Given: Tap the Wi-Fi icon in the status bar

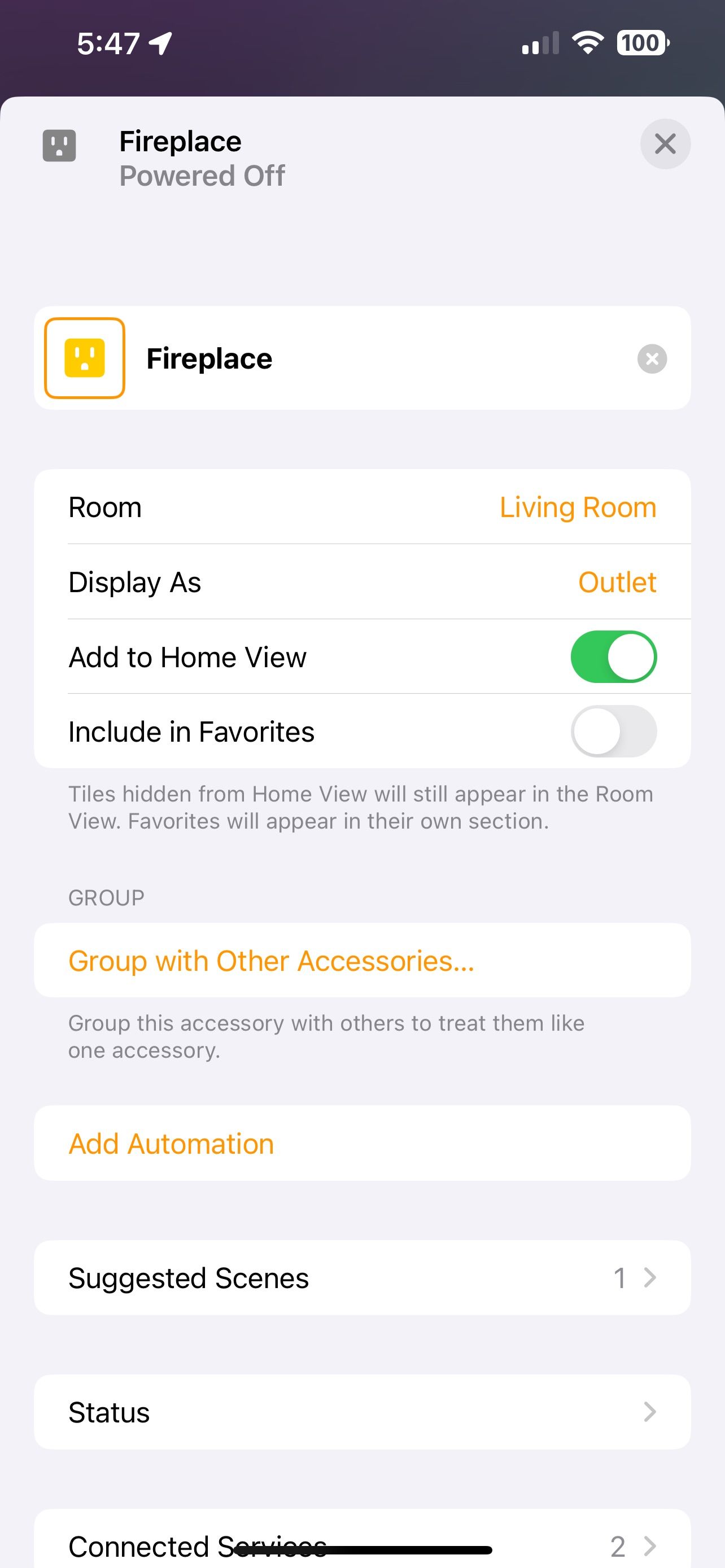Looking at the screenshot, I should click(x=586, y=41).
